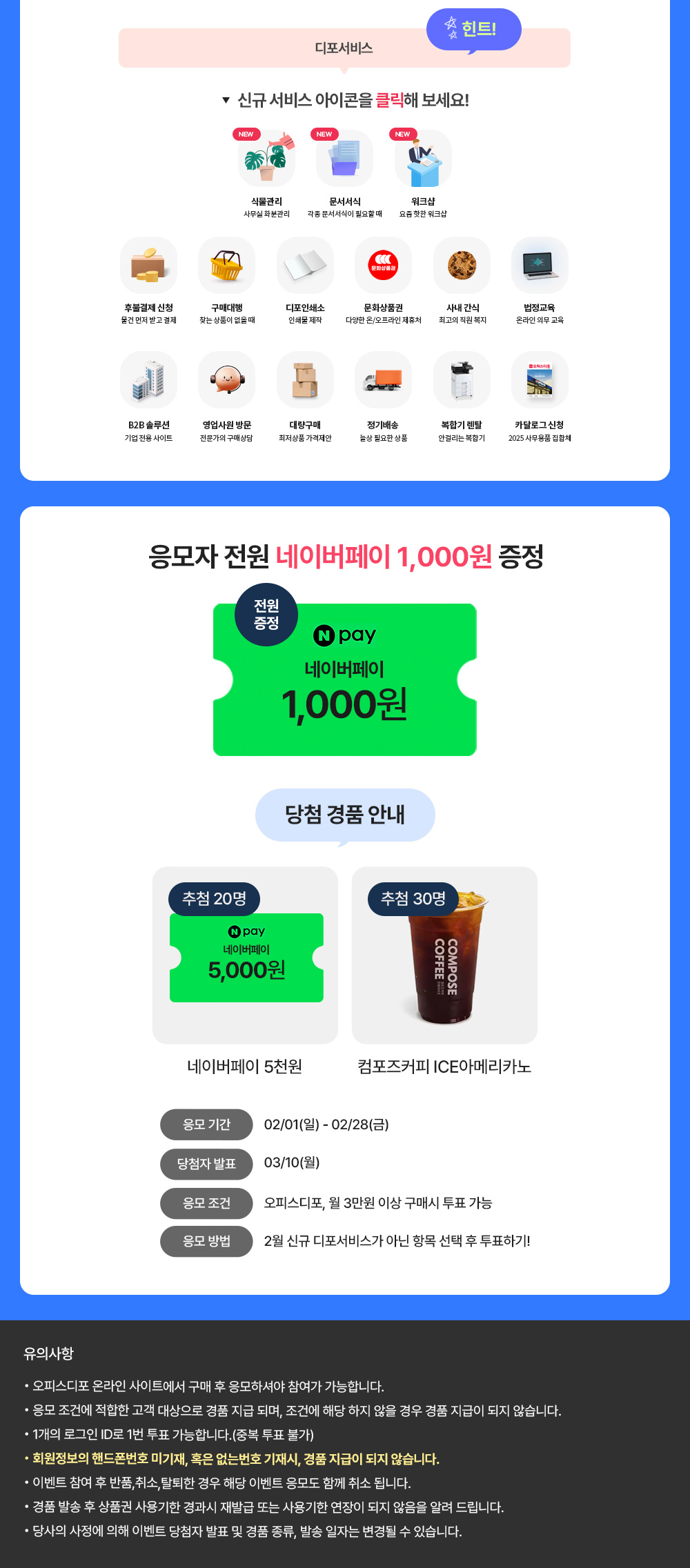This screenshot has width=690, height=1568.
Task: Select the 식물관리 service icon
Action: coord(266,159)
